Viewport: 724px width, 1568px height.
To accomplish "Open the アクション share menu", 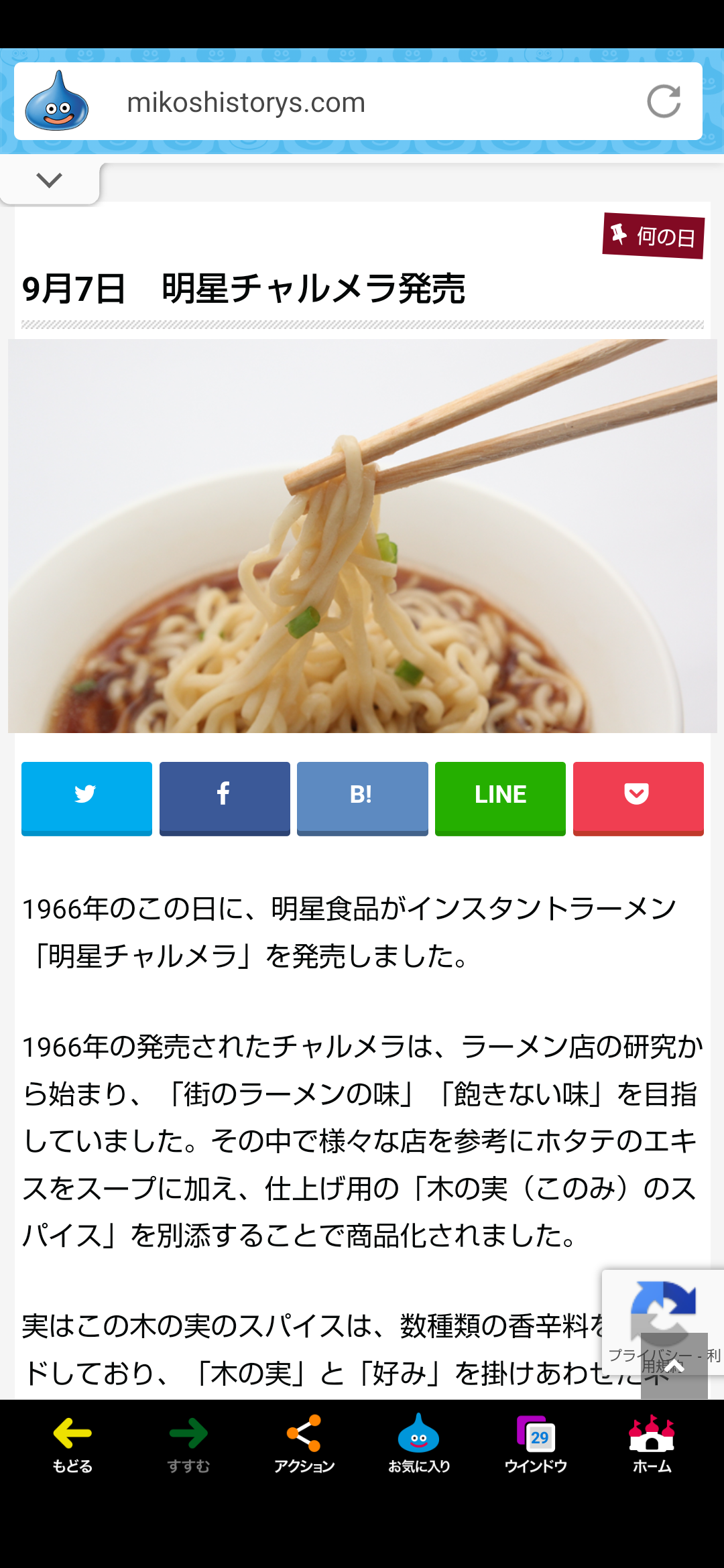I will [x=304, y=1444].
